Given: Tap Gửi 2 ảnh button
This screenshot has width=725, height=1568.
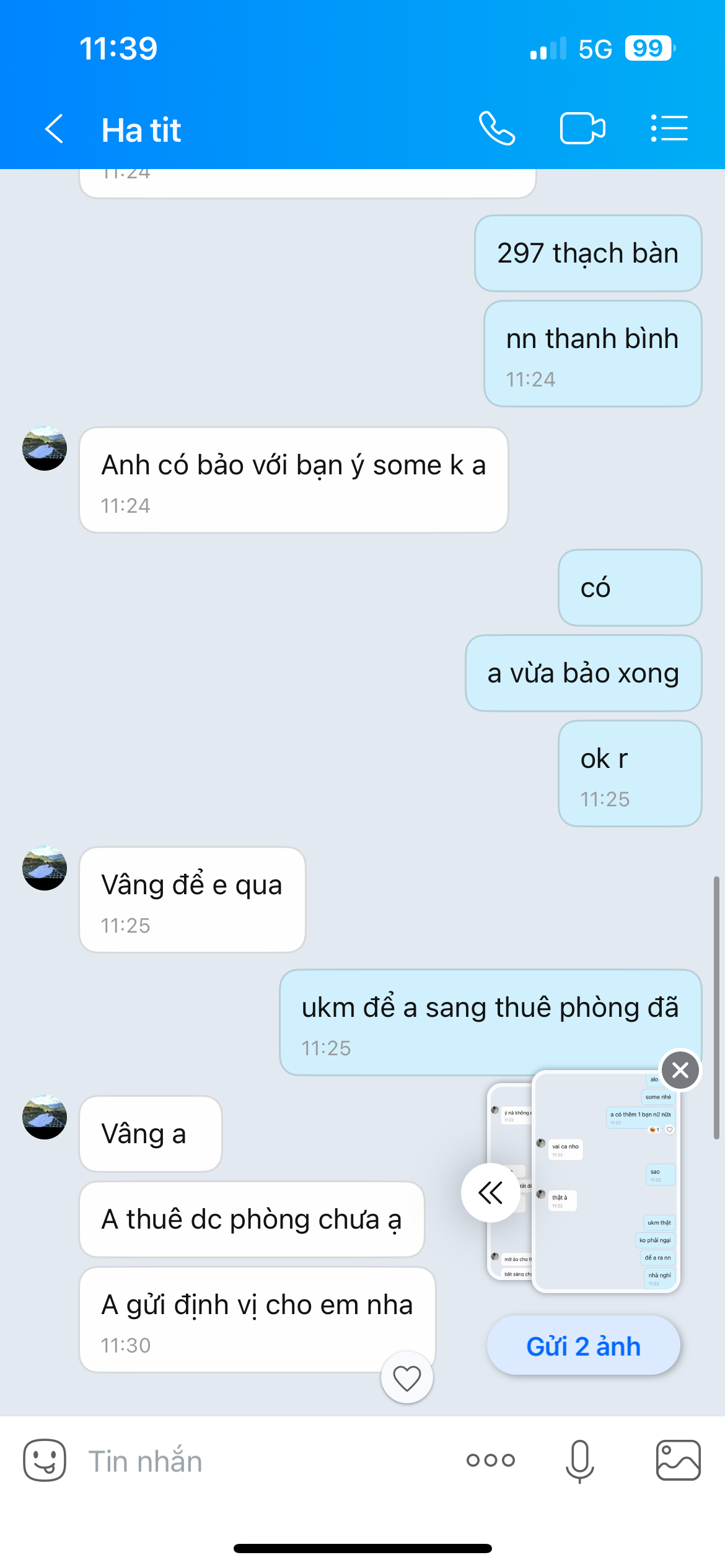Looking at the screenshot, I should (583, 1346).
